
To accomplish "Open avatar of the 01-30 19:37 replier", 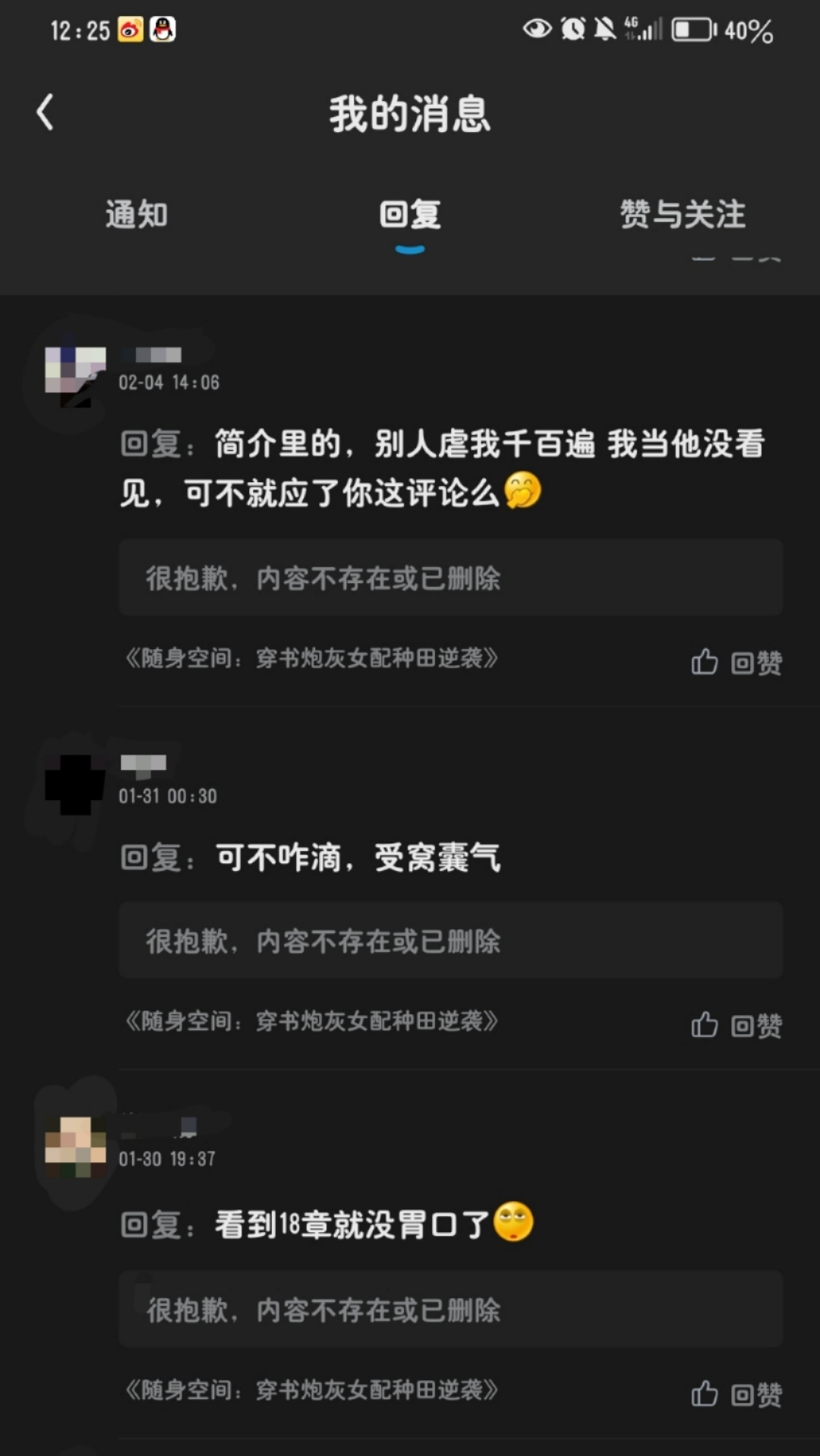I will coord(74,1146).
